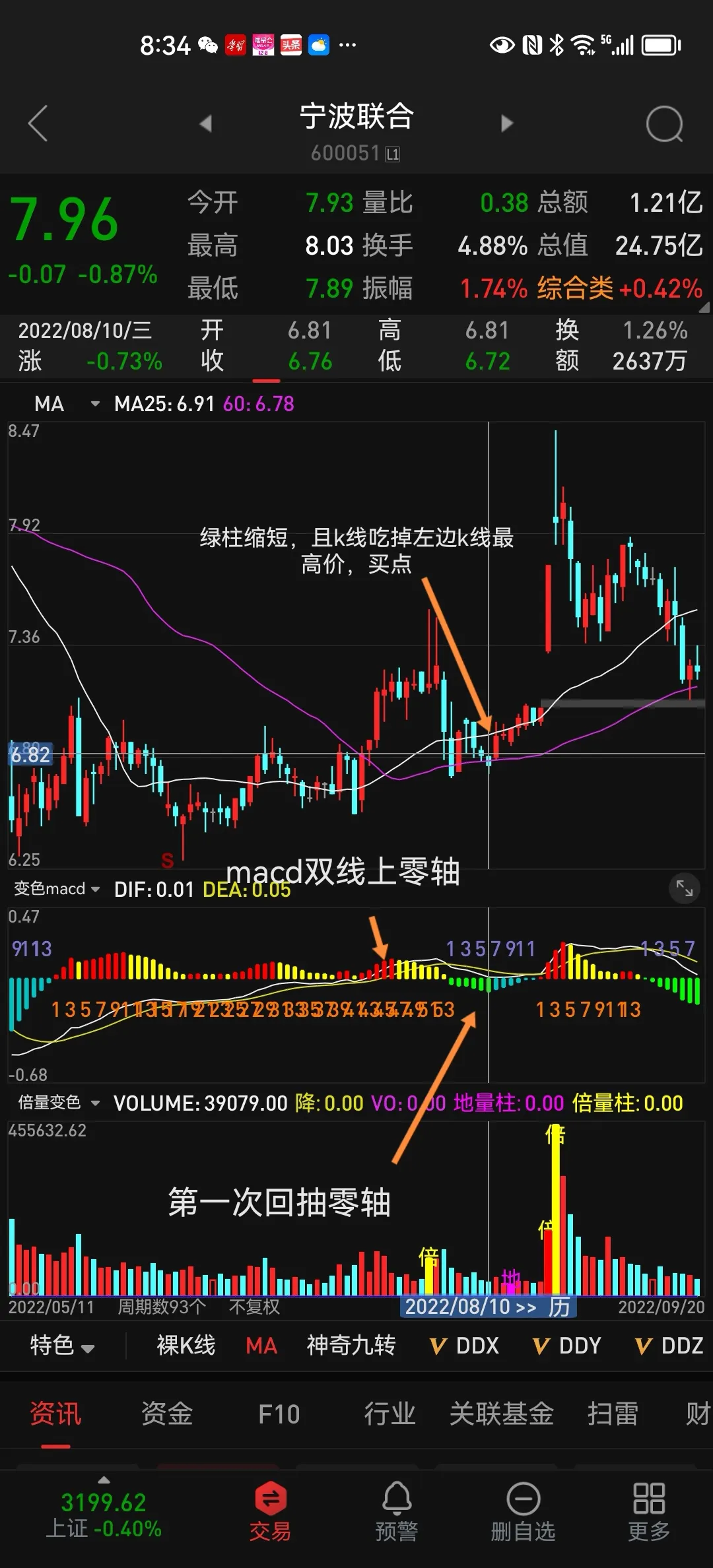Set a 预警 price alert
Viewport: 713px width, 1568px height.
(x=397, y=1511)
